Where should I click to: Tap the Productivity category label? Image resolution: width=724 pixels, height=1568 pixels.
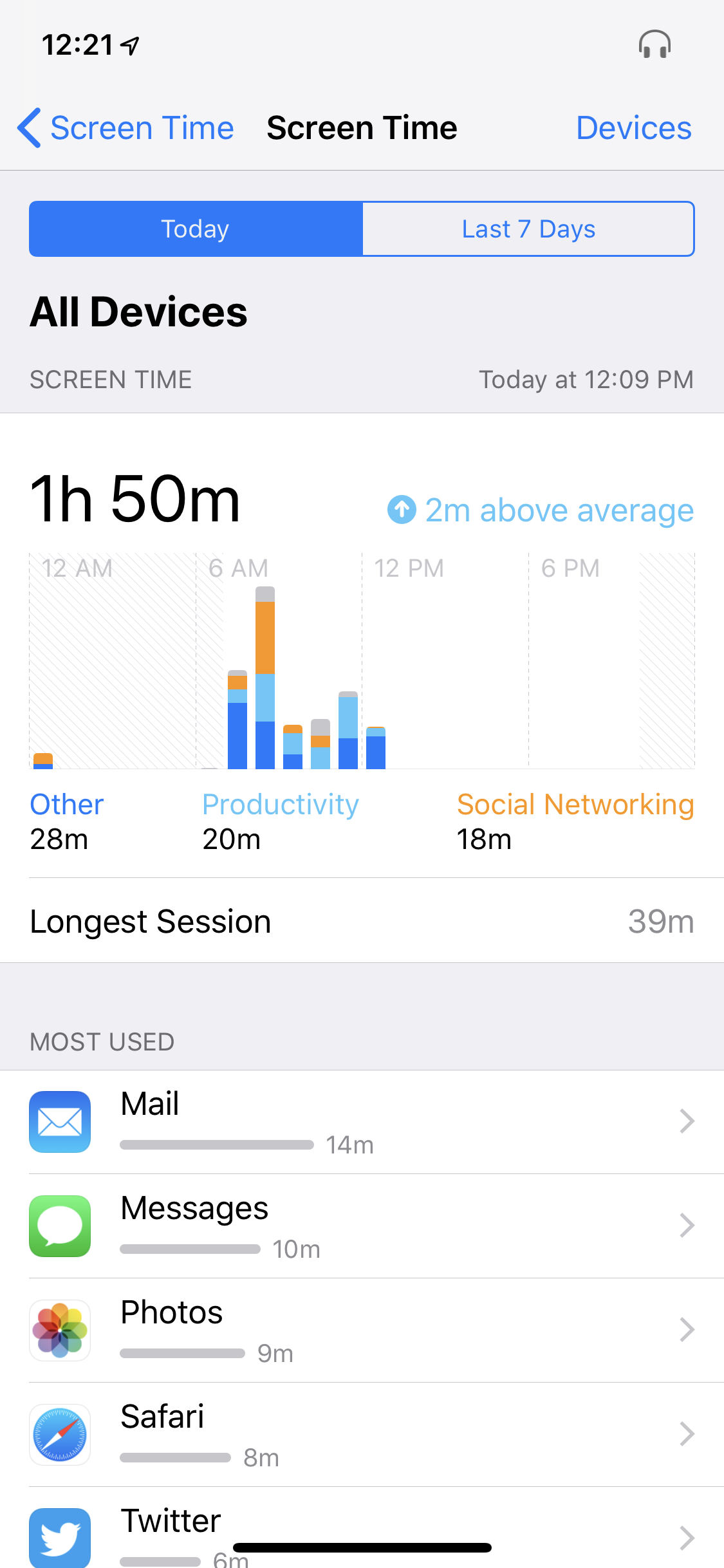(x=281, y=805)
